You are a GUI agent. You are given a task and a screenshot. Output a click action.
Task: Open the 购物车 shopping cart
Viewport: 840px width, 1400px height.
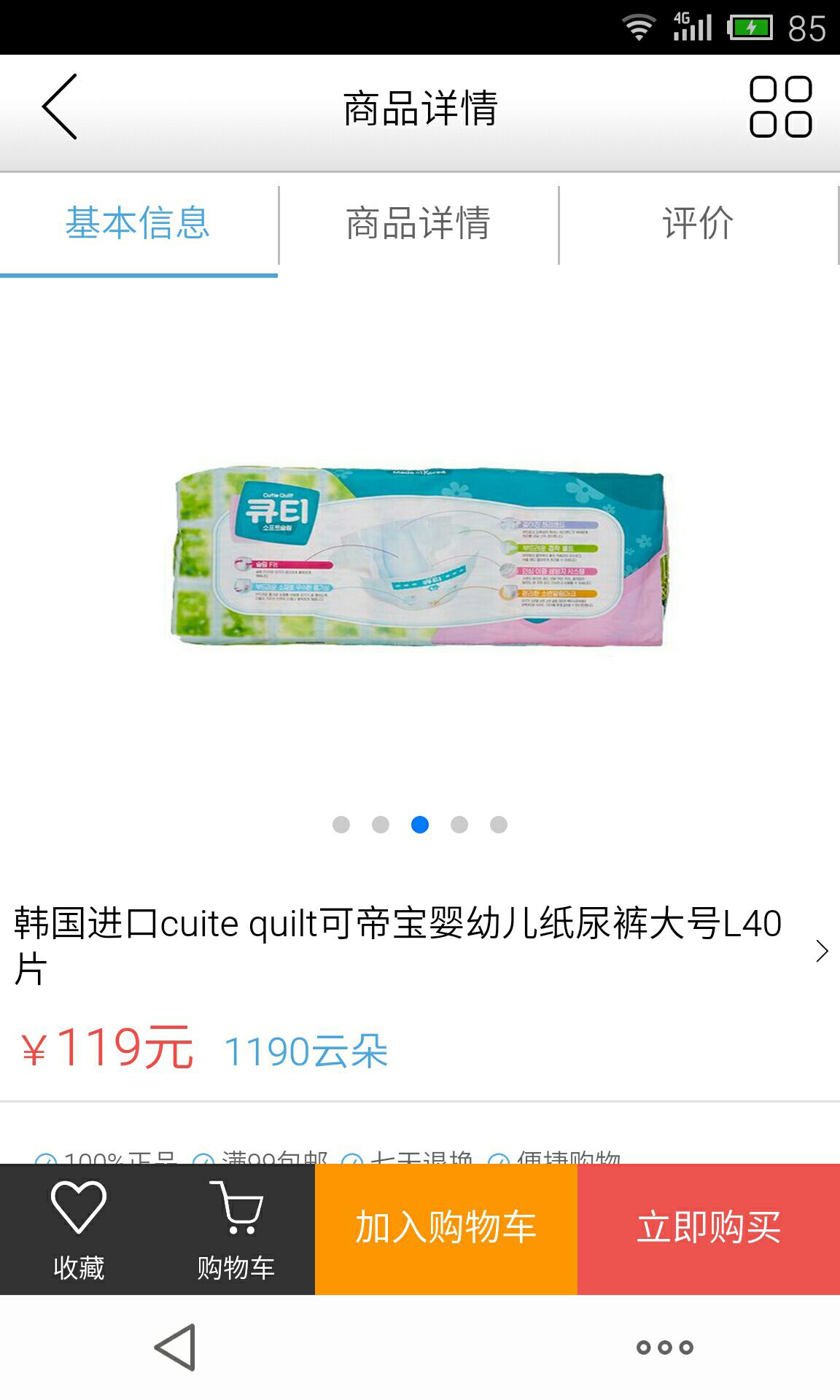click(236, 1229)
